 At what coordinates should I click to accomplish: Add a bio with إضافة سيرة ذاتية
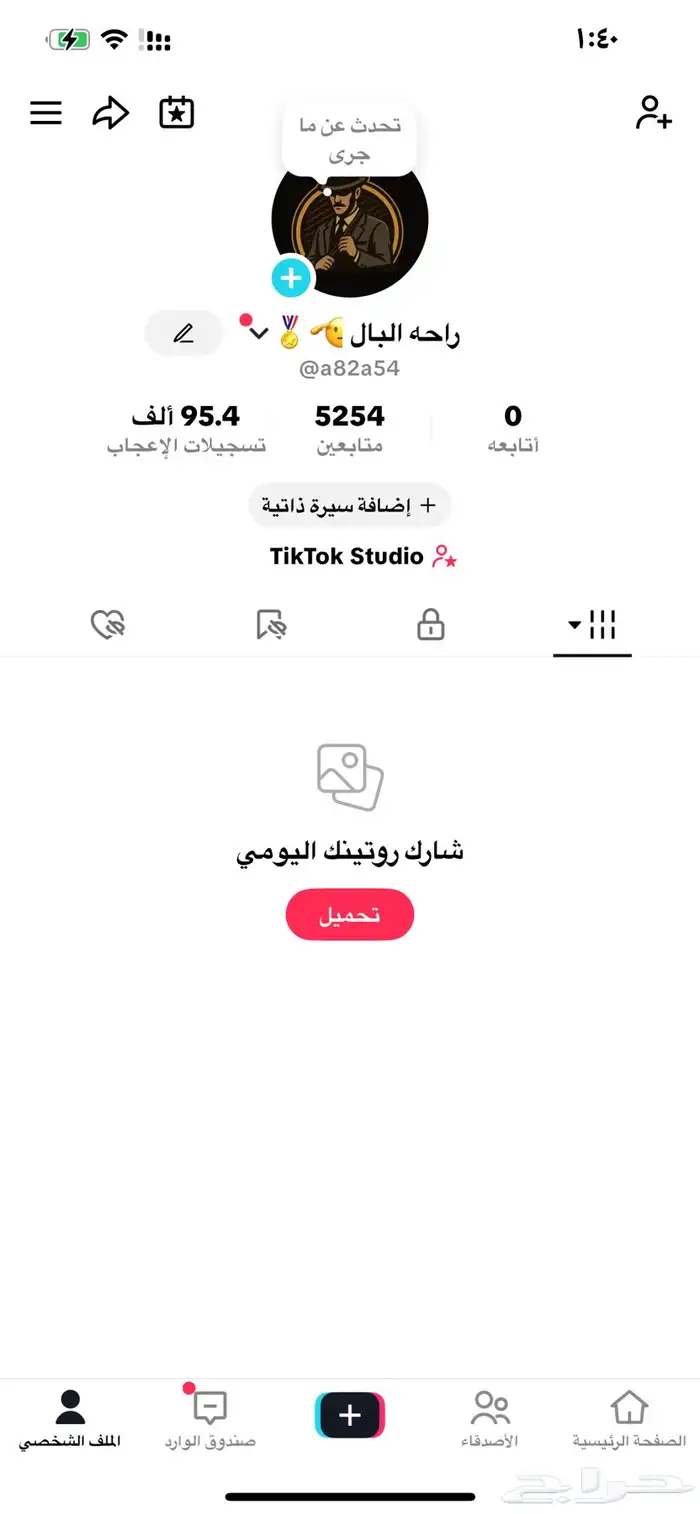click(350, 505)
